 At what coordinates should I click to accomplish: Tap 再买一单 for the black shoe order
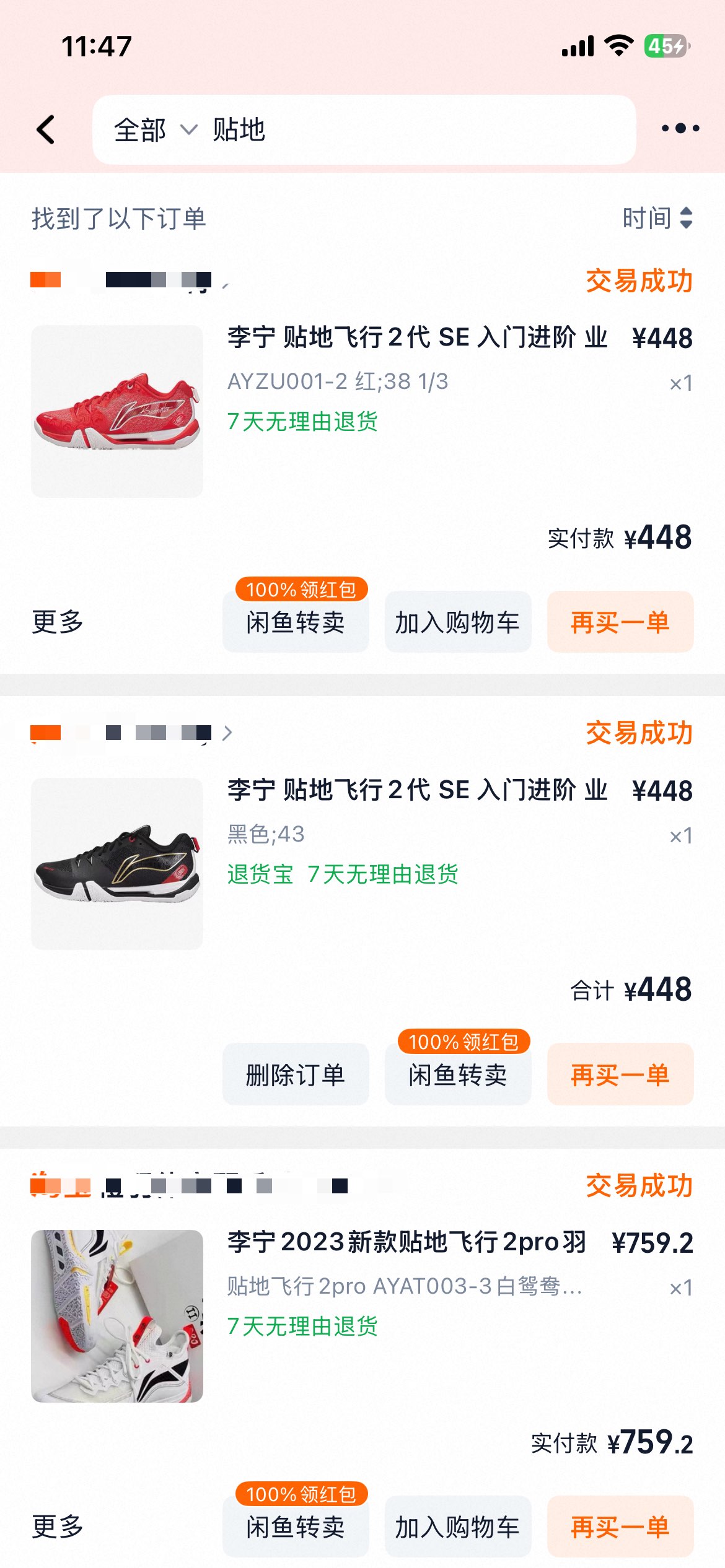point(620,1074)
